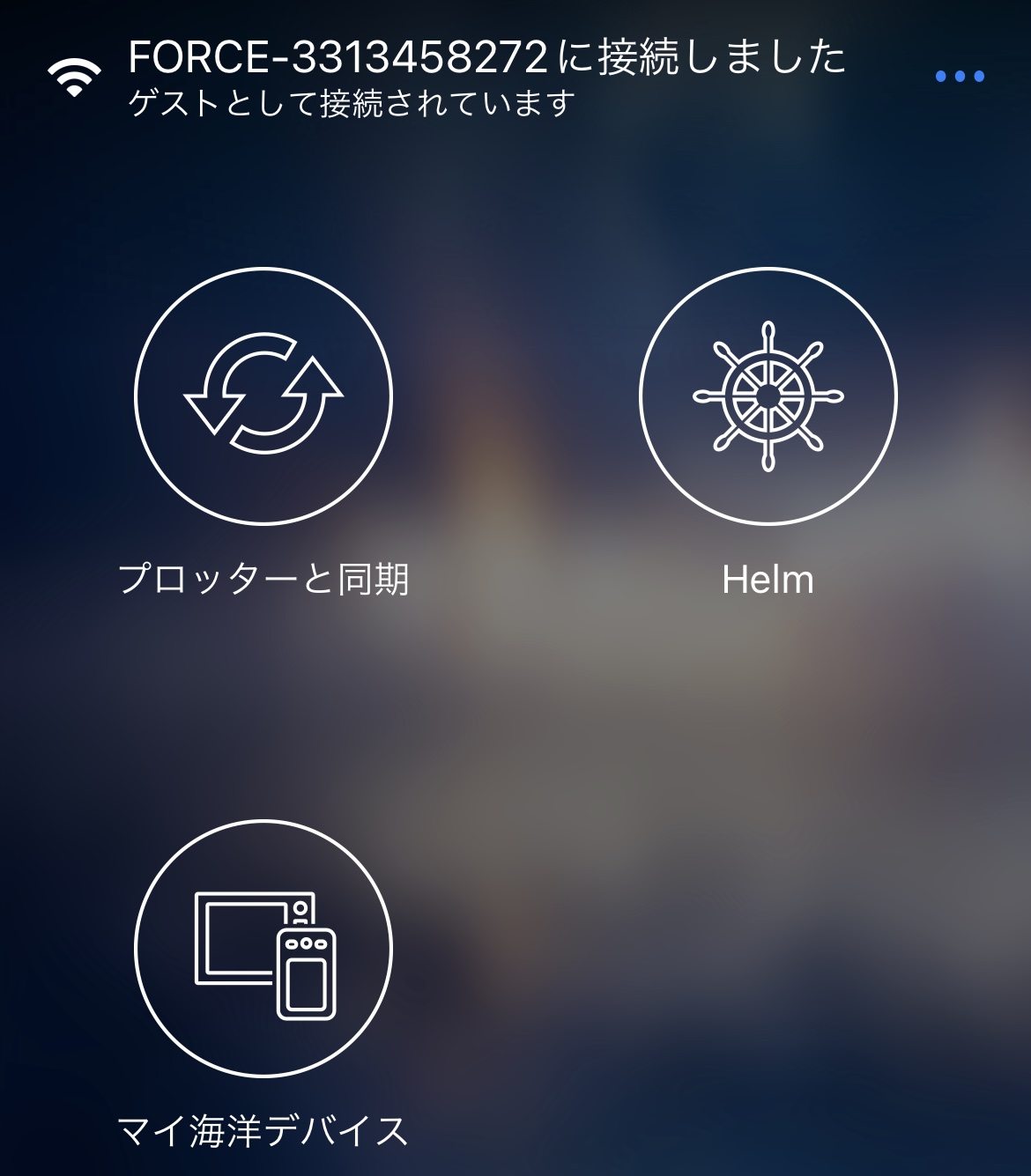Open マイ海洋デバイス devices
1031x1176 pixels.
click(263, 949)
